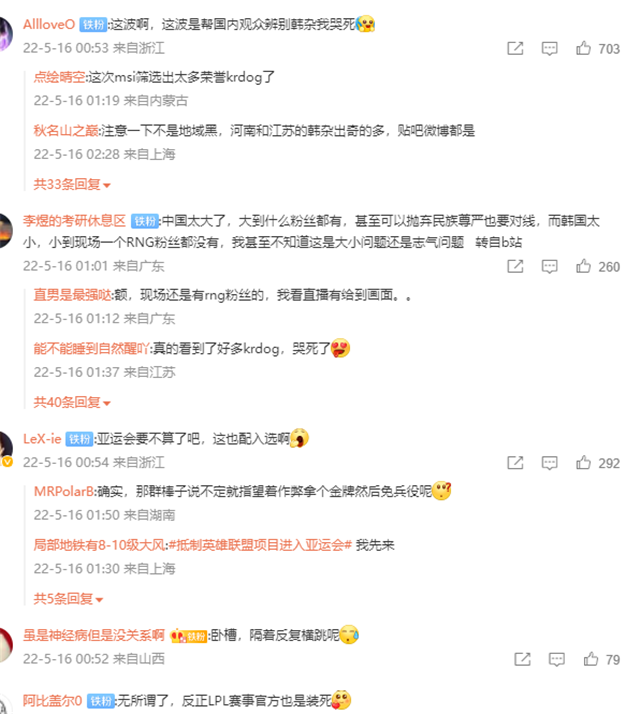Expand 共40条回复 replies
Image resolution: width=640 pixels, height=714 pixels.
click(x=72, y=402)
